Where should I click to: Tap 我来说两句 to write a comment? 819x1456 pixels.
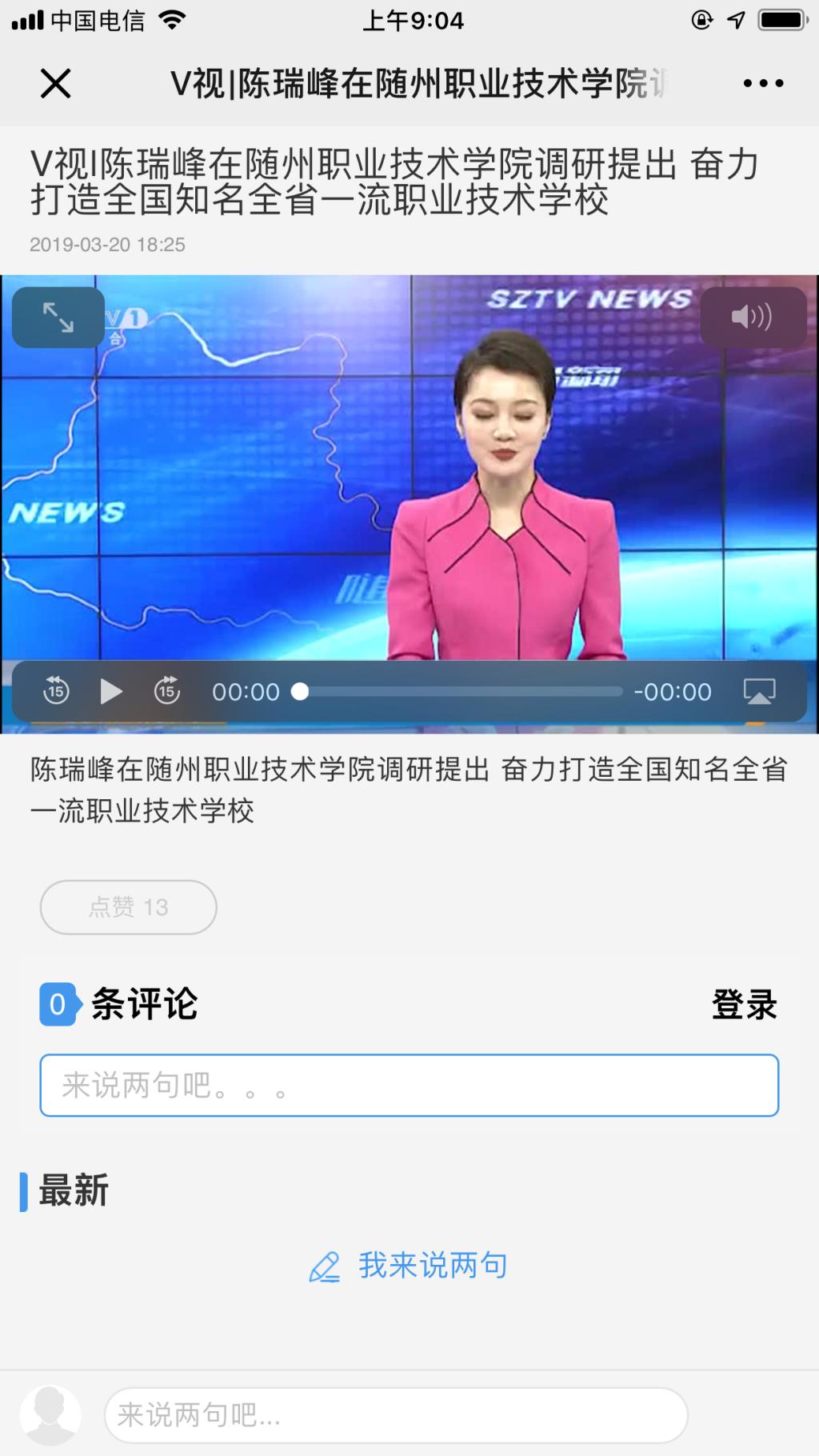coord(409,1266)
